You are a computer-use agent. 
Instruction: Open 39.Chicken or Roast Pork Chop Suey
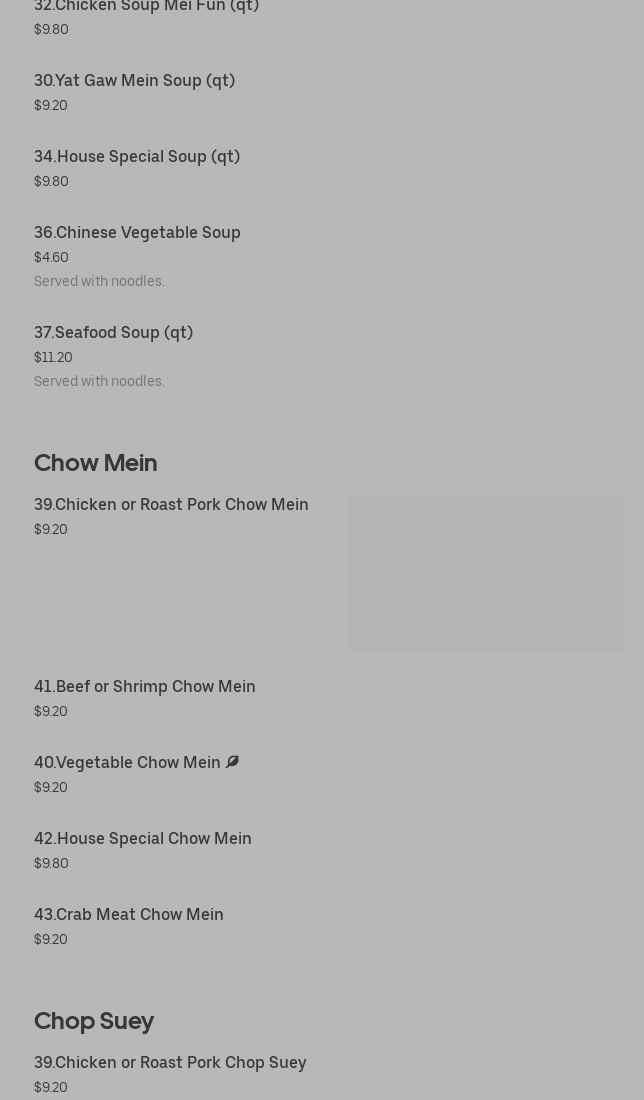[x=170, y=1063]
